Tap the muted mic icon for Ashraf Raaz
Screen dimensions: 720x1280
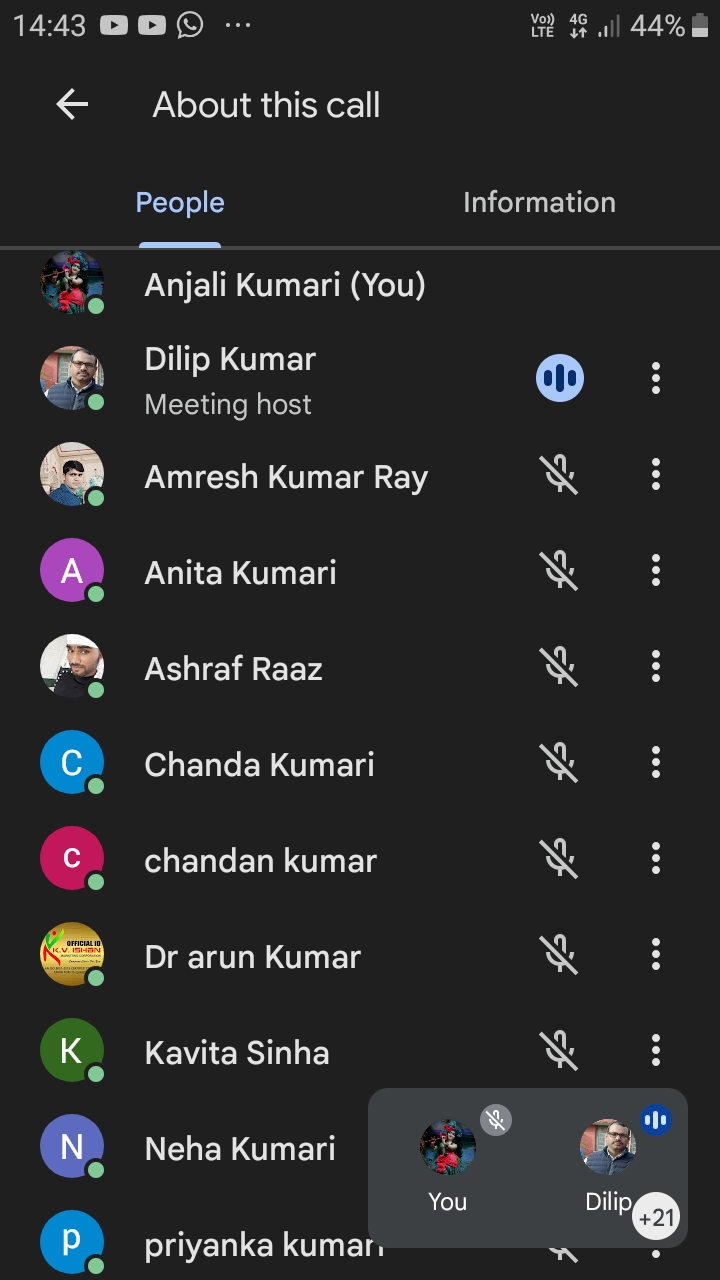(x=560, y=666)
